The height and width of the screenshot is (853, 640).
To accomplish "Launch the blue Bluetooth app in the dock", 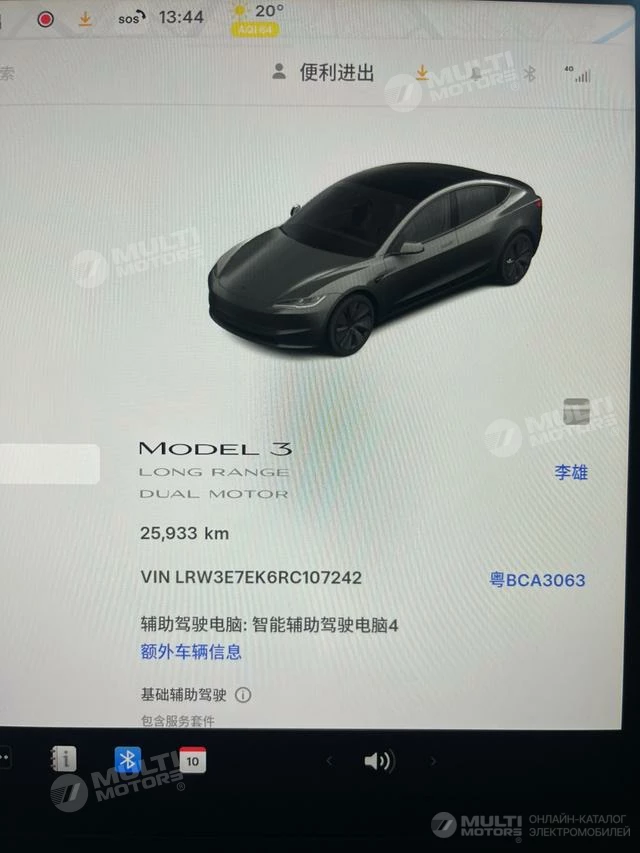I will coord(127,760).
